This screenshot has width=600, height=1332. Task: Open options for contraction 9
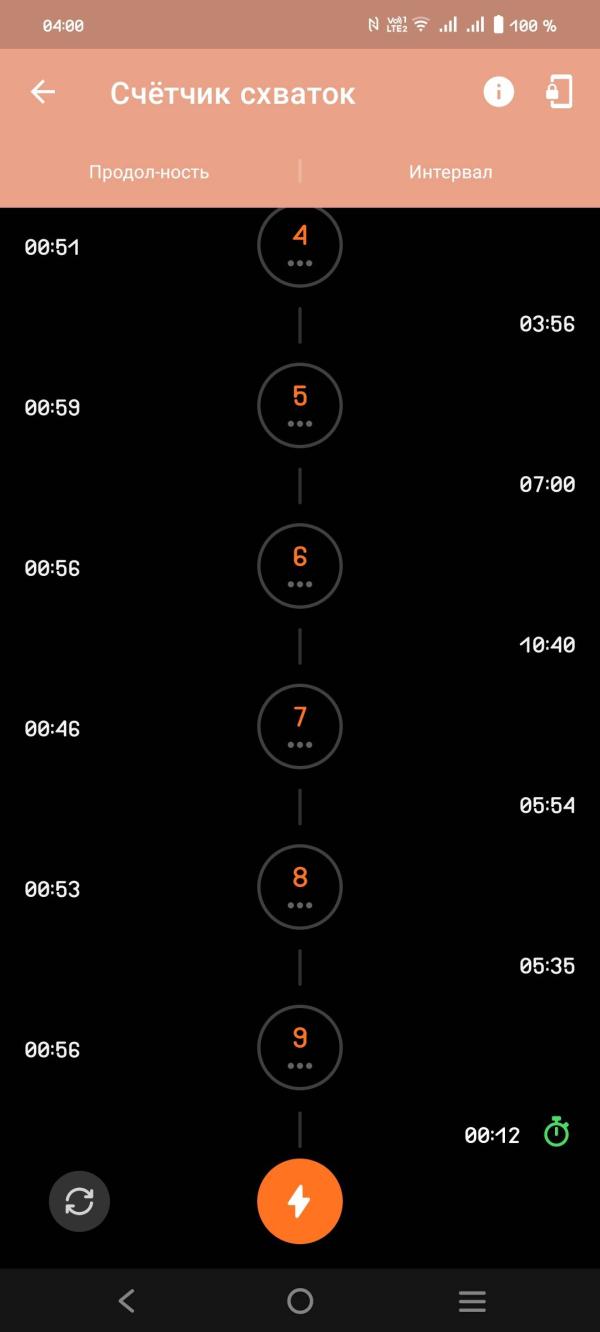(300, 1047)
